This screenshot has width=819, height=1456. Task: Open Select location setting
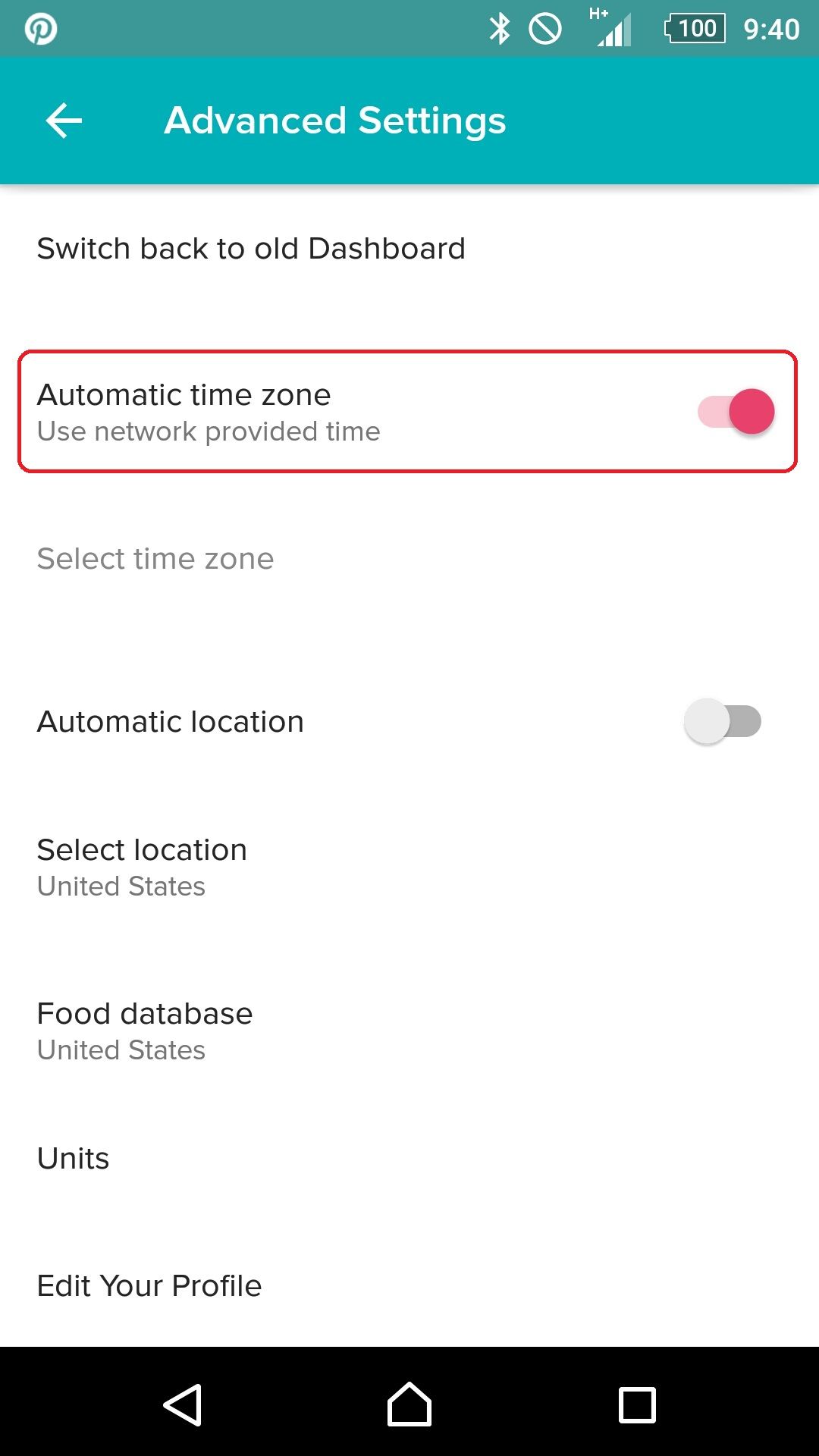(142, 867)
